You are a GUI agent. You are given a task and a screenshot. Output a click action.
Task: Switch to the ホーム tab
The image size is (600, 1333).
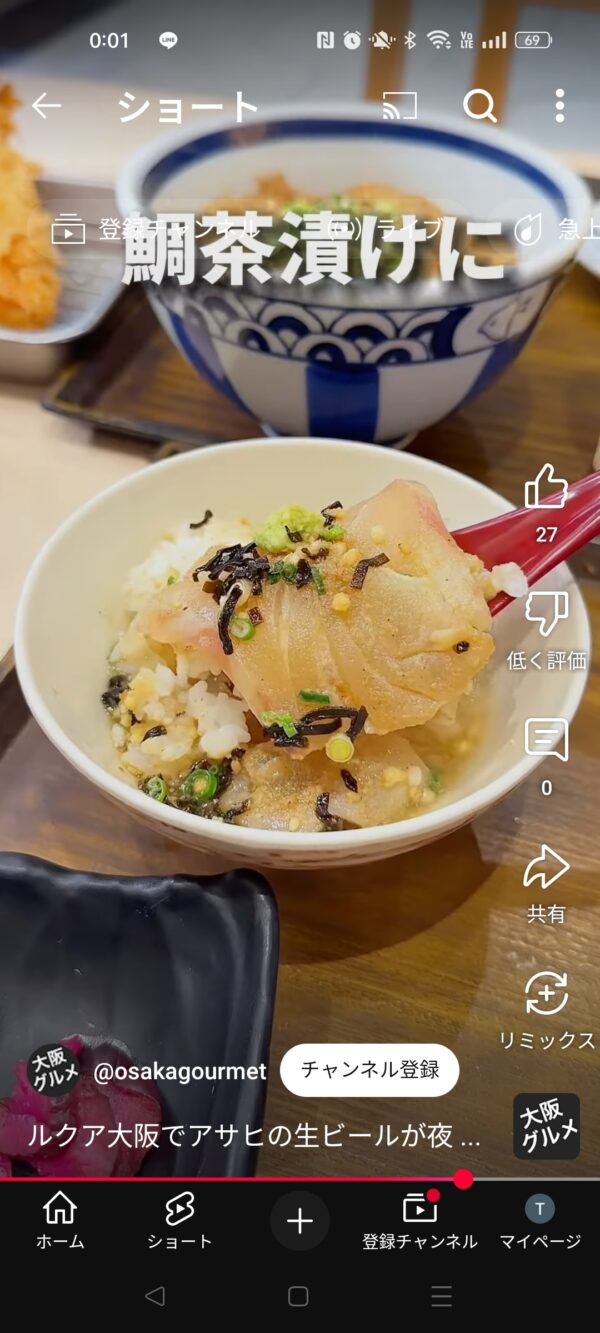tap(60, 1221)
